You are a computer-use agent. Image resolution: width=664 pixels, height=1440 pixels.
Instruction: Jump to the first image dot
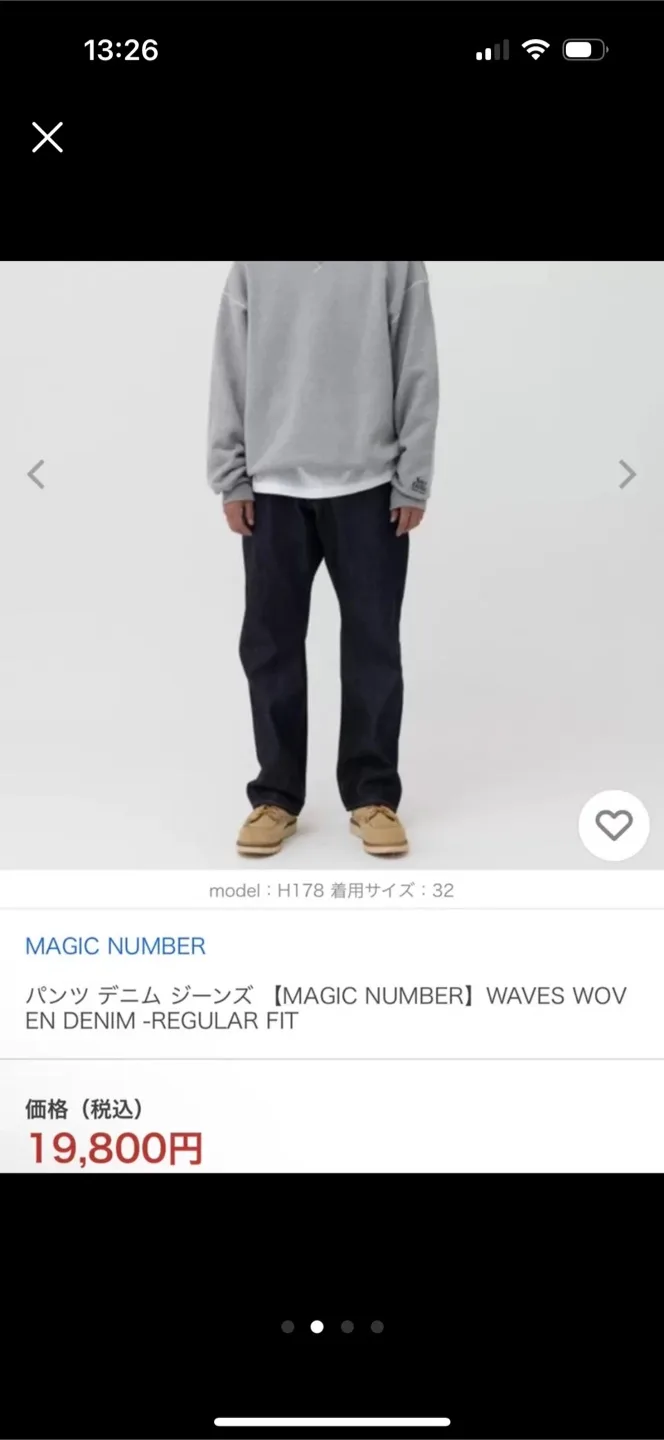tap(288, 1327)
